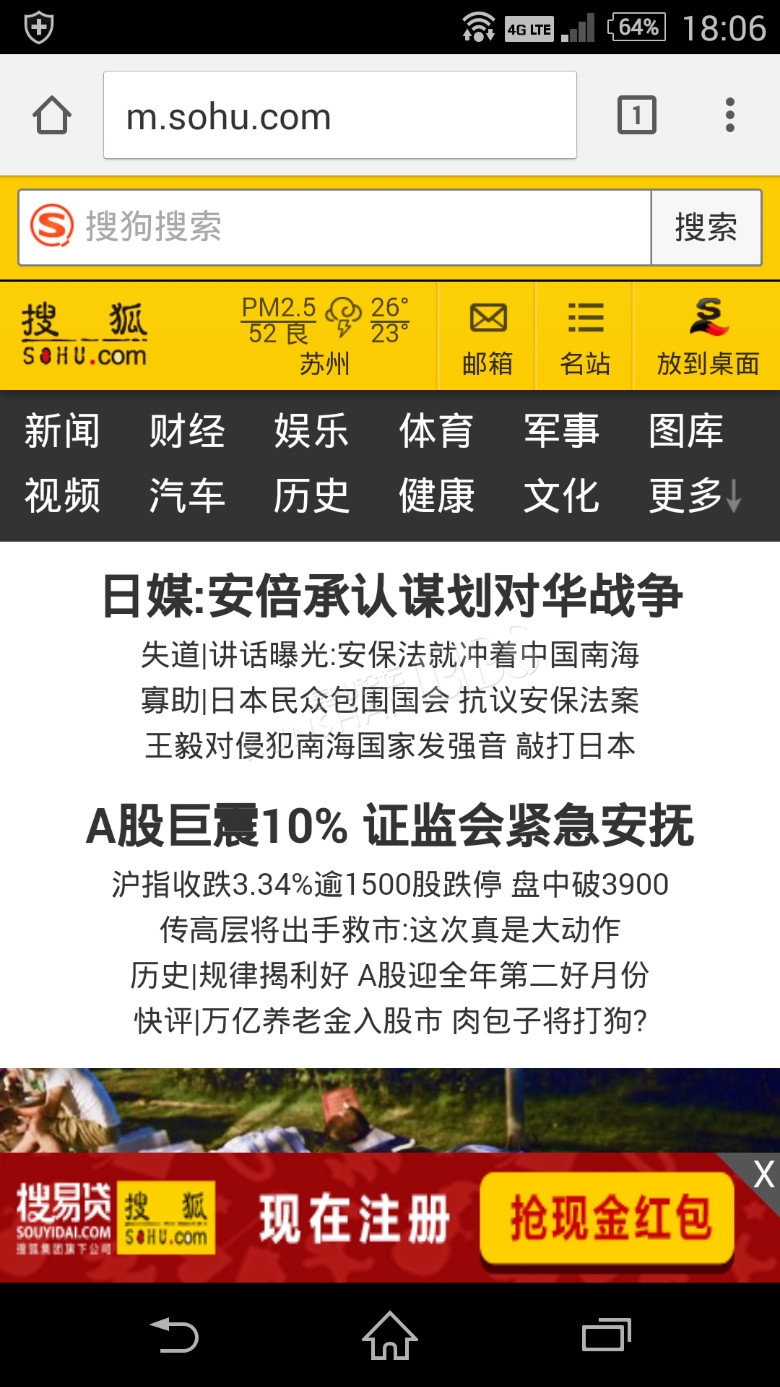Tap 放到桌面 shortcut

coord(707,338)
